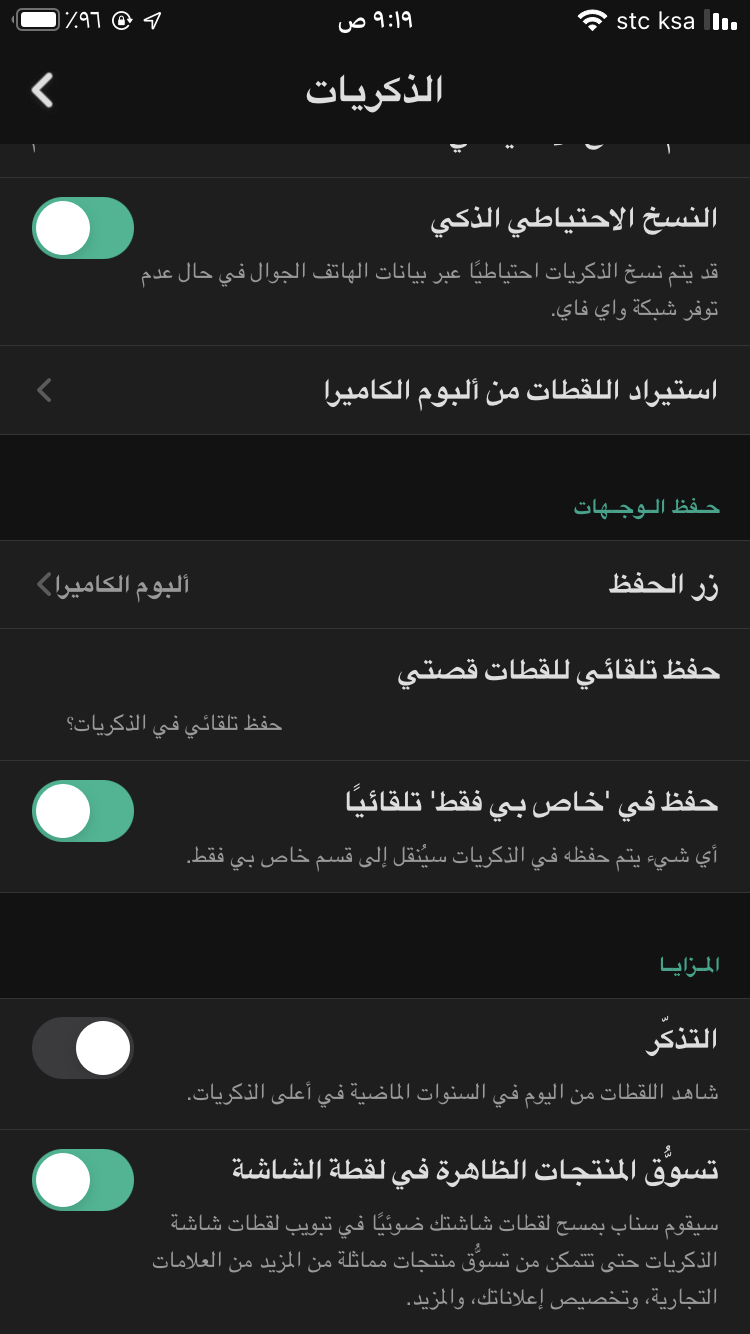Toggle تسوُّق المنتجات الظاهرة في لقطة الشاشة
Image resolution: width=750 pixels, height=1334 pixels.
coord(83,1180)
